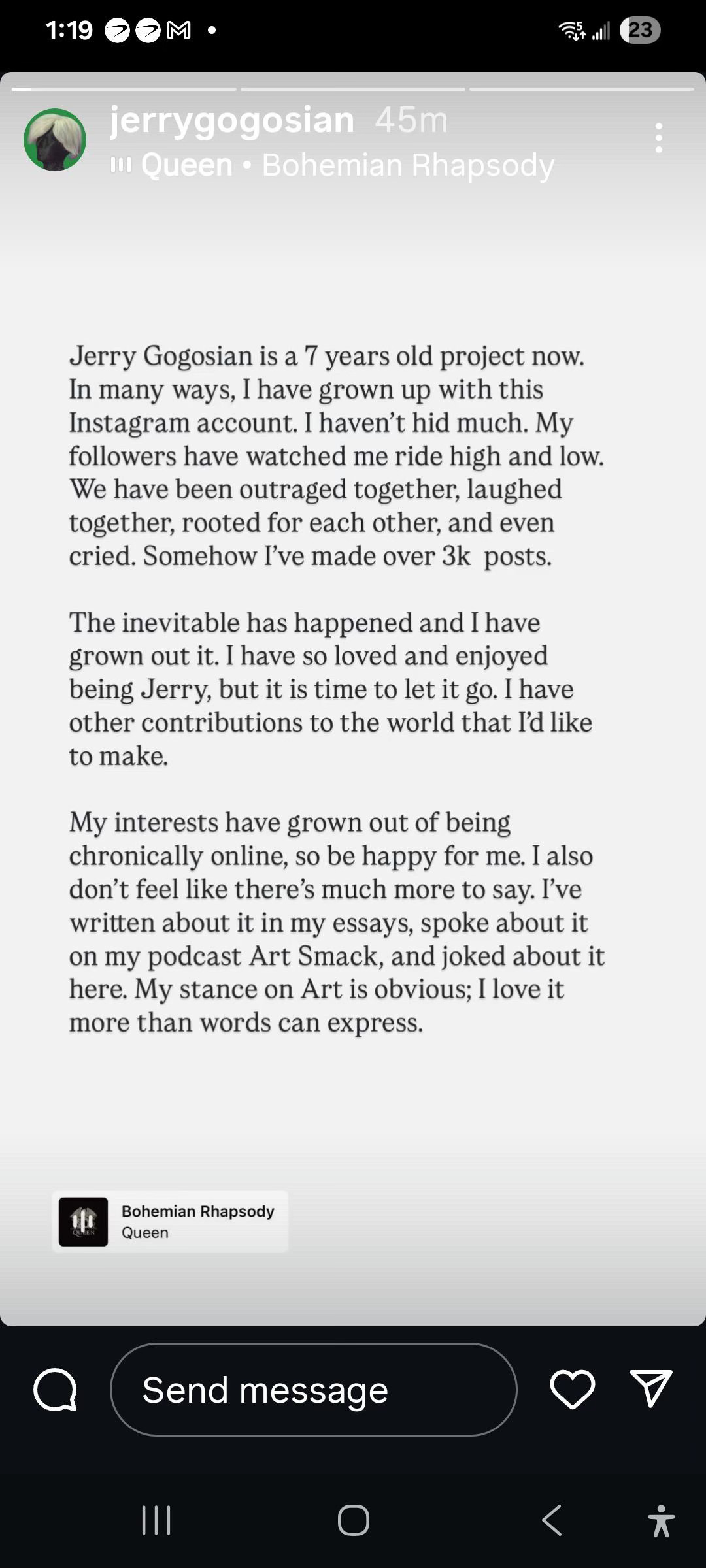Image resolution: width=706 pixels, height=1568 pixels.
Task: Tap the Send message field
Action: 314,1389
